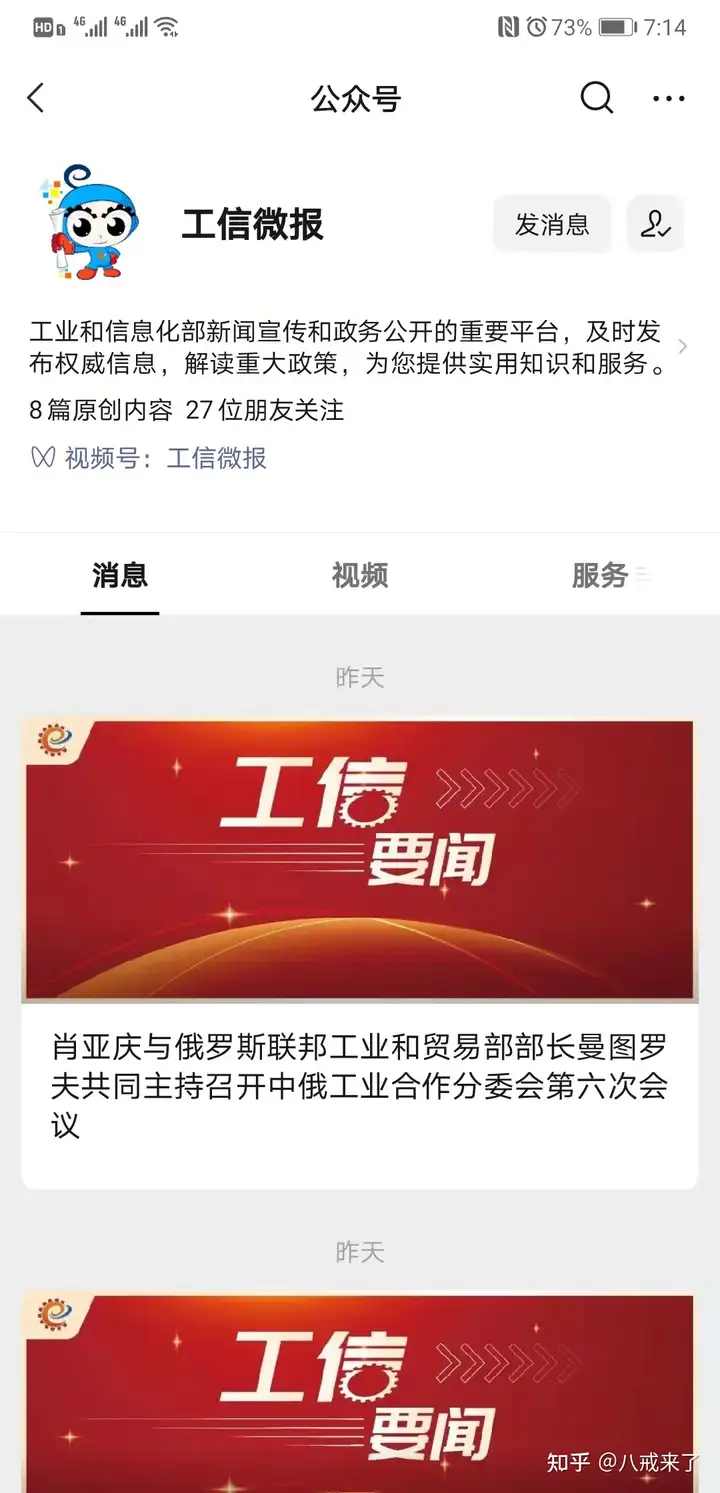Go back using the top-left arrow

pos(36,98)
